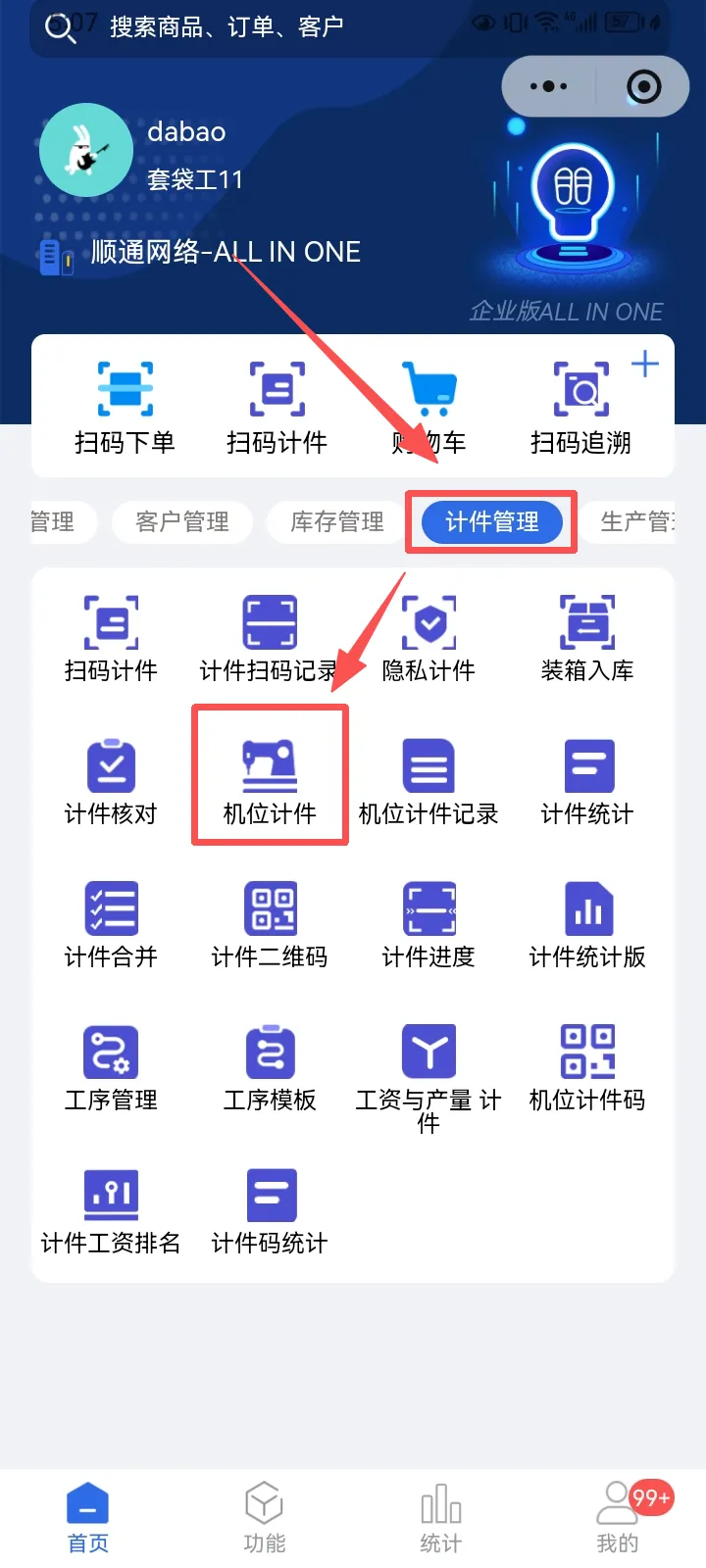Open 计件工资排名
This screenshot has width=706, height=1568.
tap(111, 1210)
